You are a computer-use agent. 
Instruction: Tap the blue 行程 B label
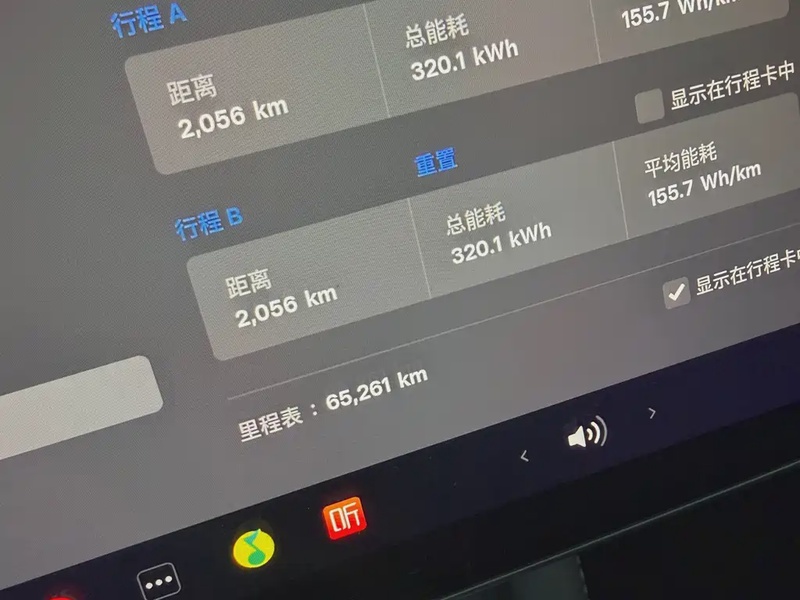tap(208, 222)
